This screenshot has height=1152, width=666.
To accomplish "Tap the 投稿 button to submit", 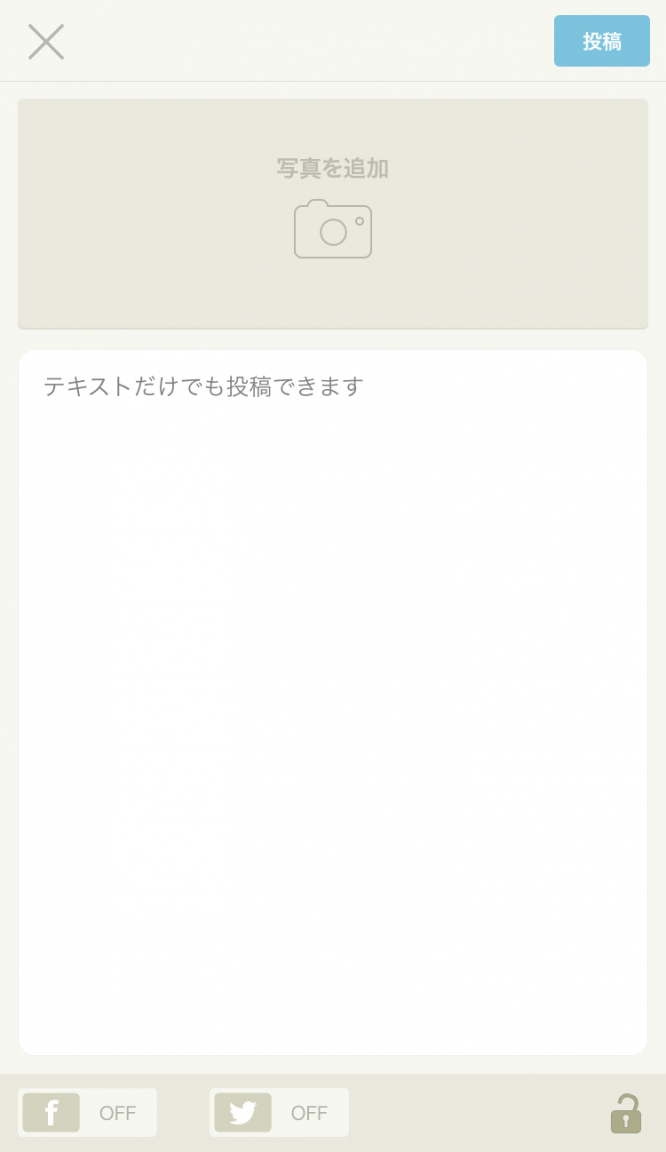I will (601, 41).
